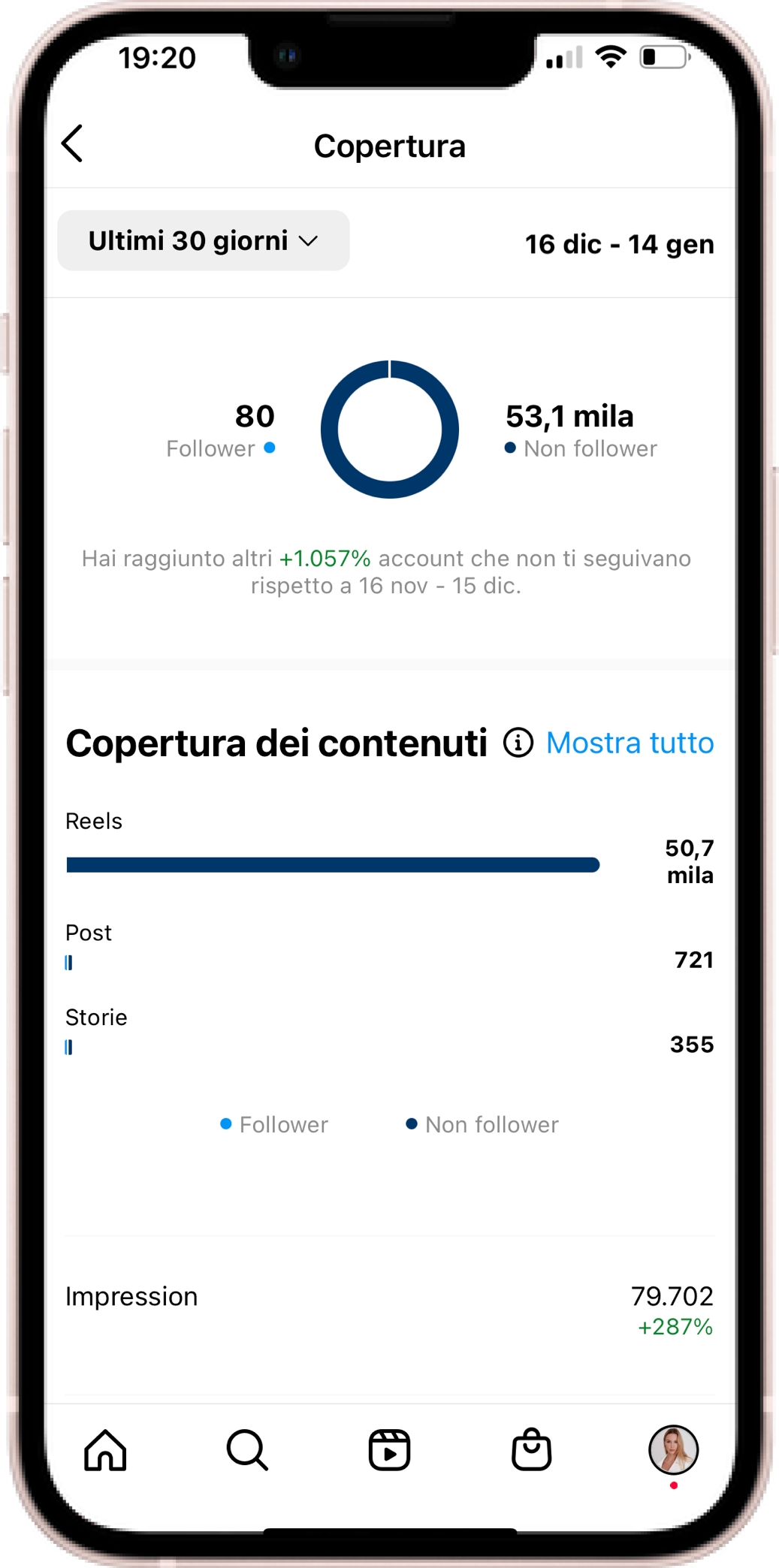Switch to the Home tab
The image size is (779, 1568).
[x=105, y=1449]
